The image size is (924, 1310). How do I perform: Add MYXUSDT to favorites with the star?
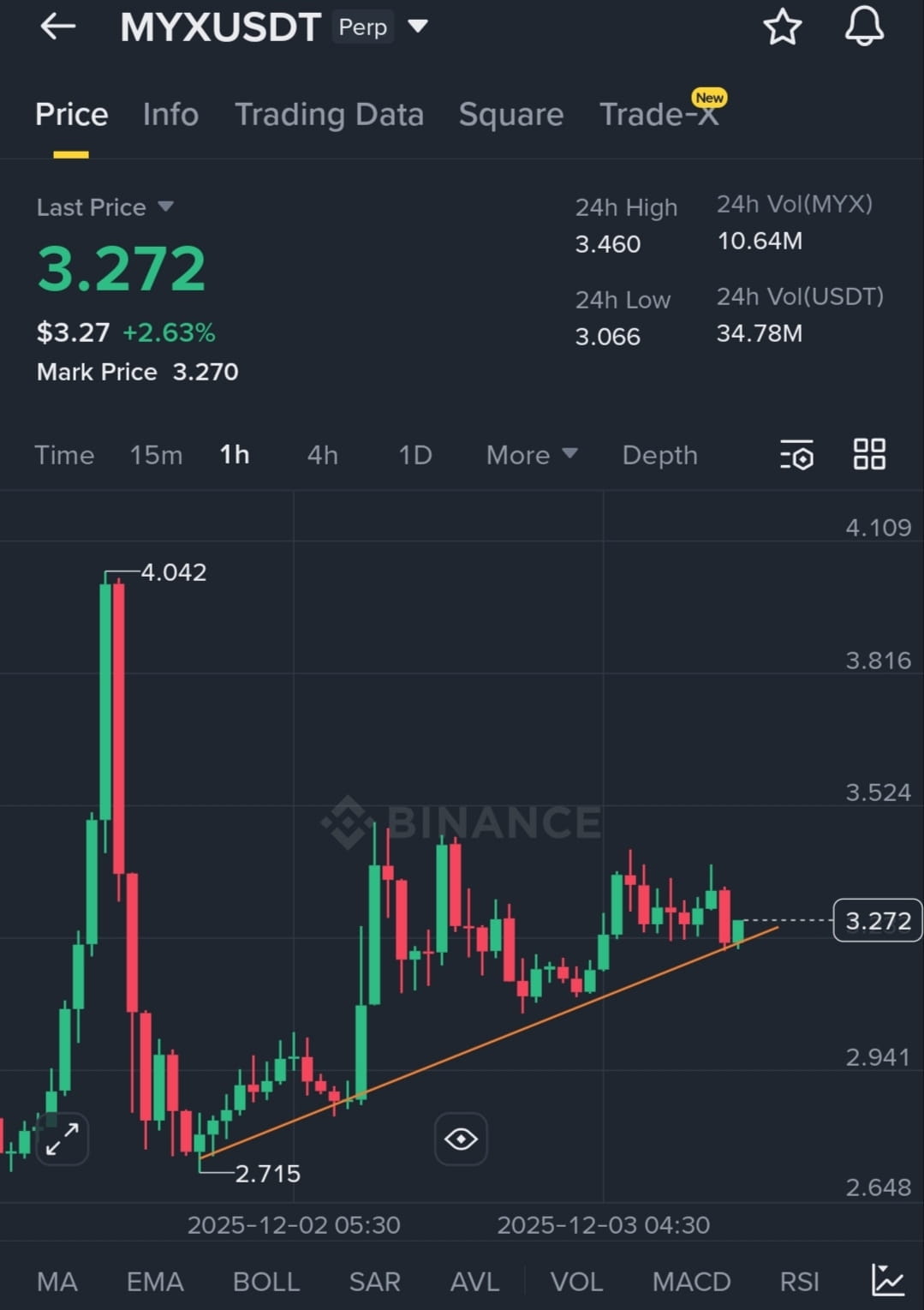[x=782, y=27]
